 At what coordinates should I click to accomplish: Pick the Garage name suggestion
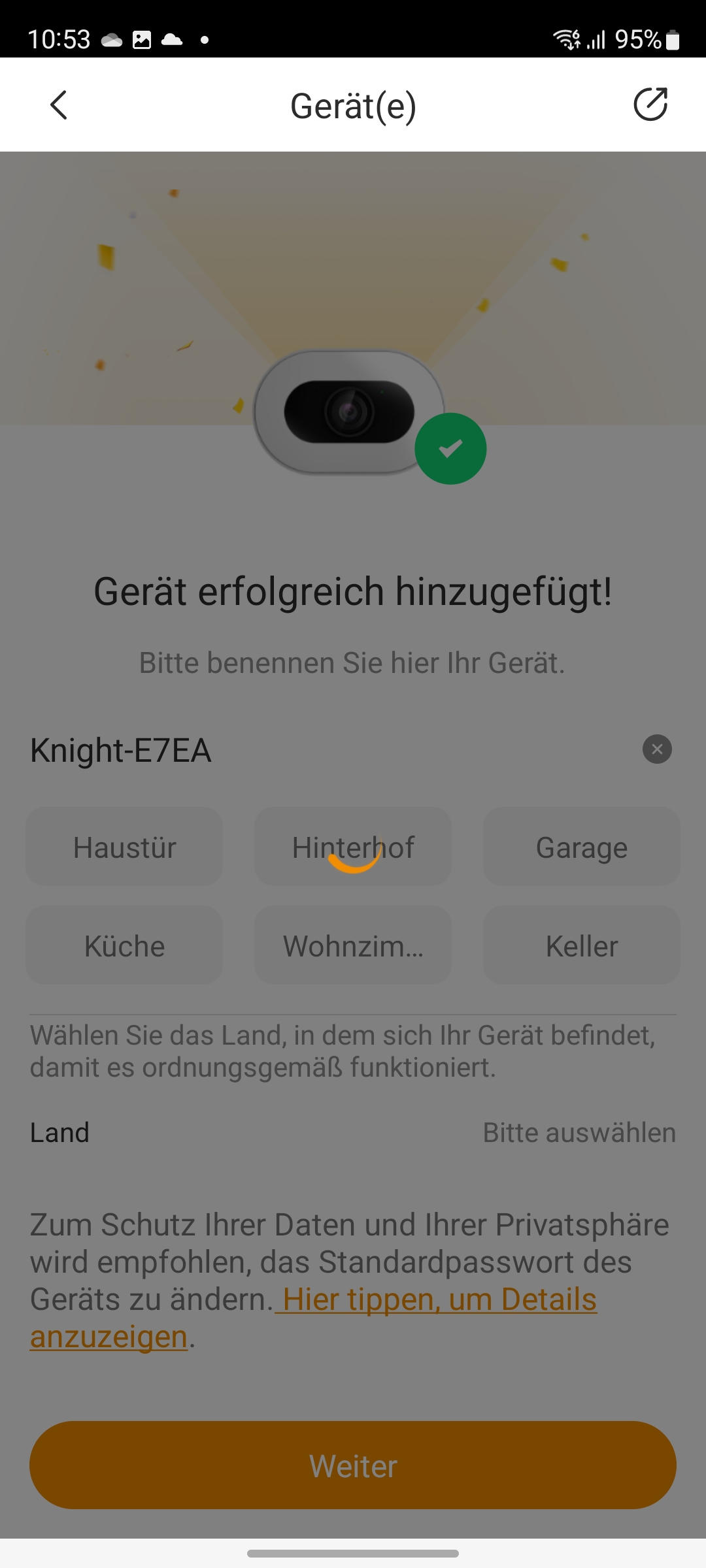582,847
